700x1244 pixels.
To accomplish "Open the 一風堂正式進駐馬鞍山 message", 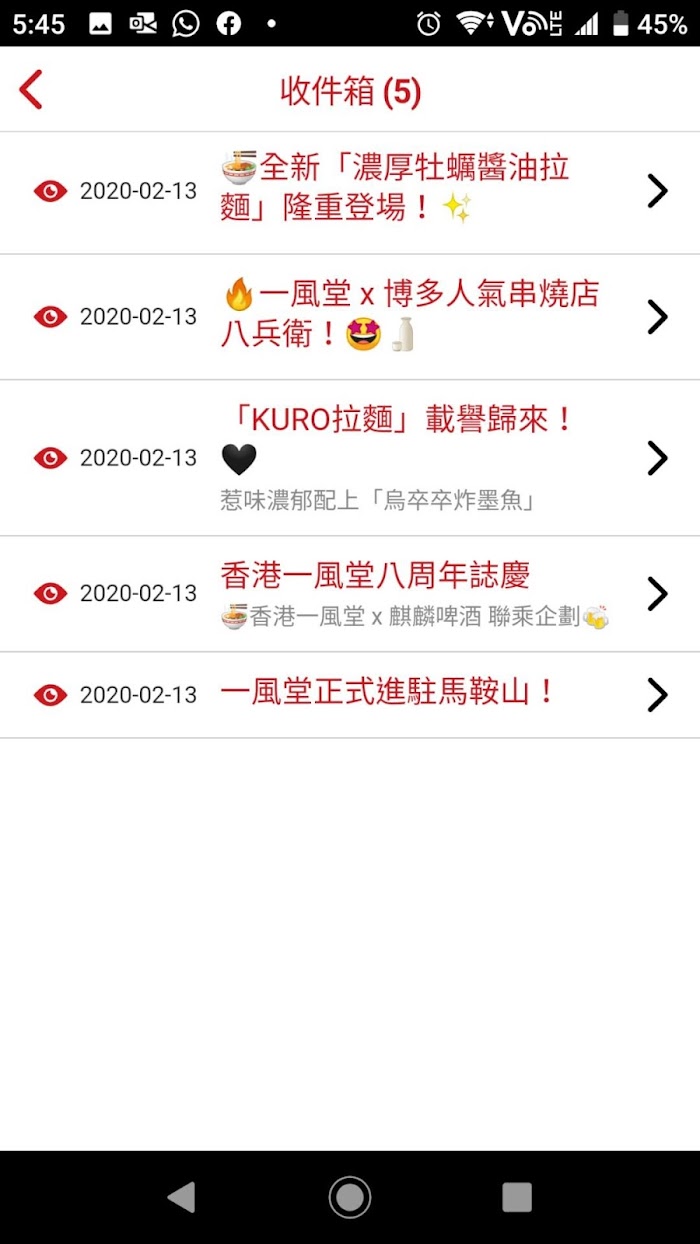I will pos(350,695).
